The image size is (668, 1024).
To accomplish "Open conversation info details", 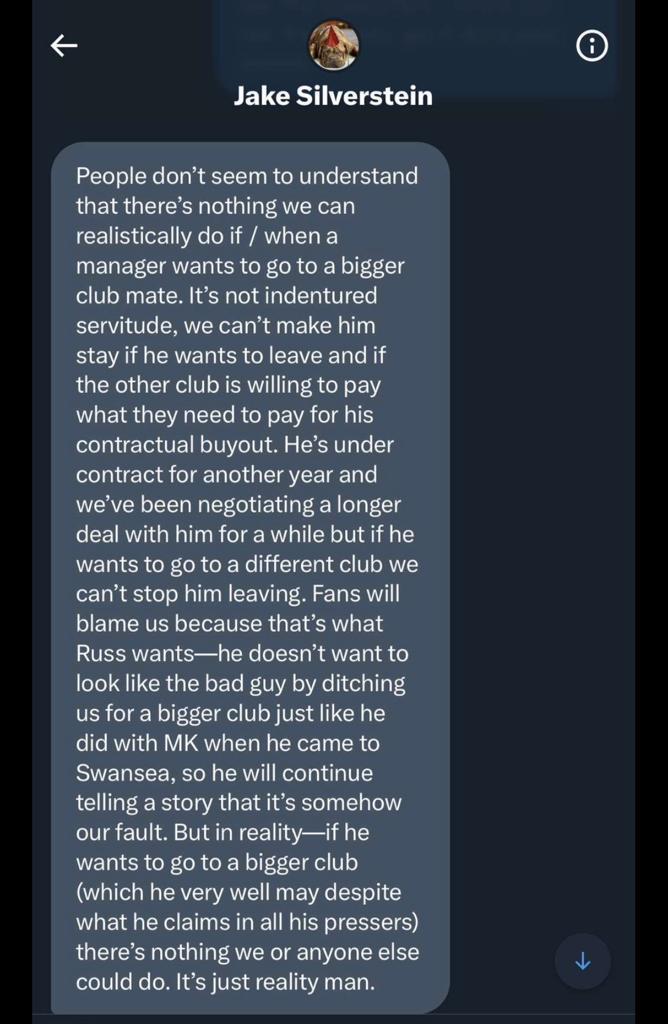I will click(592, 46).
